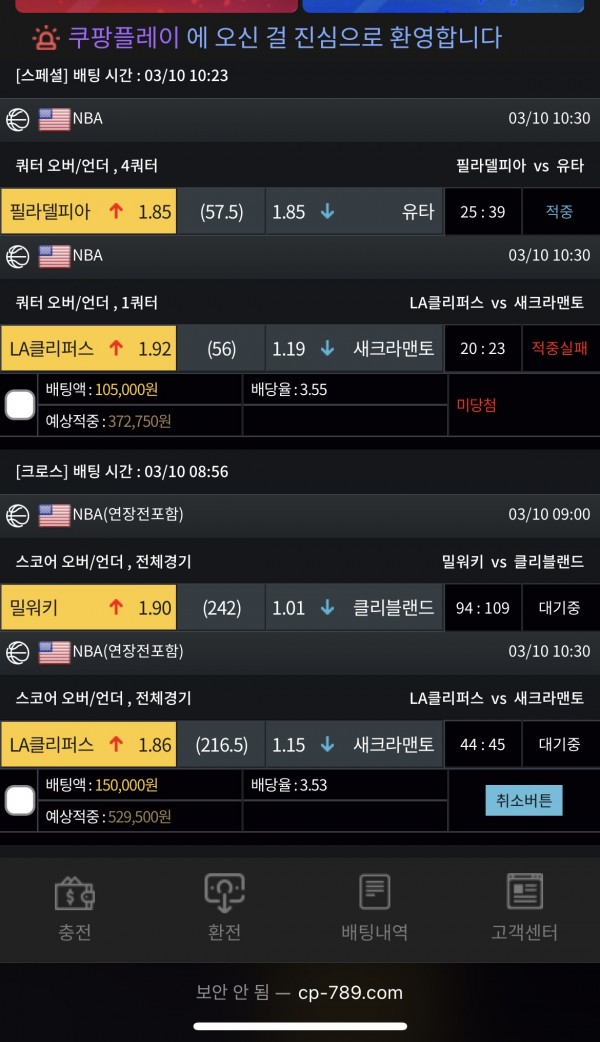Switch to the 배팅내역 tab

(374, 908)
